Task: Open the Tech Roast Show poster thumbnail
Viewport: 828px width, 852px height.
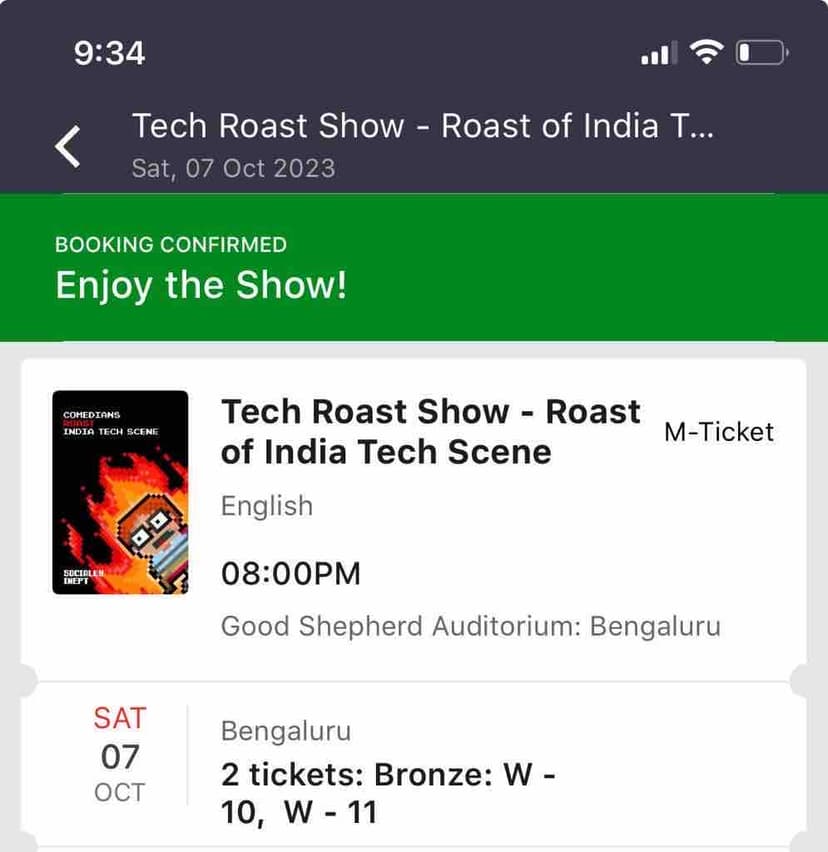Action: point(120,492)
